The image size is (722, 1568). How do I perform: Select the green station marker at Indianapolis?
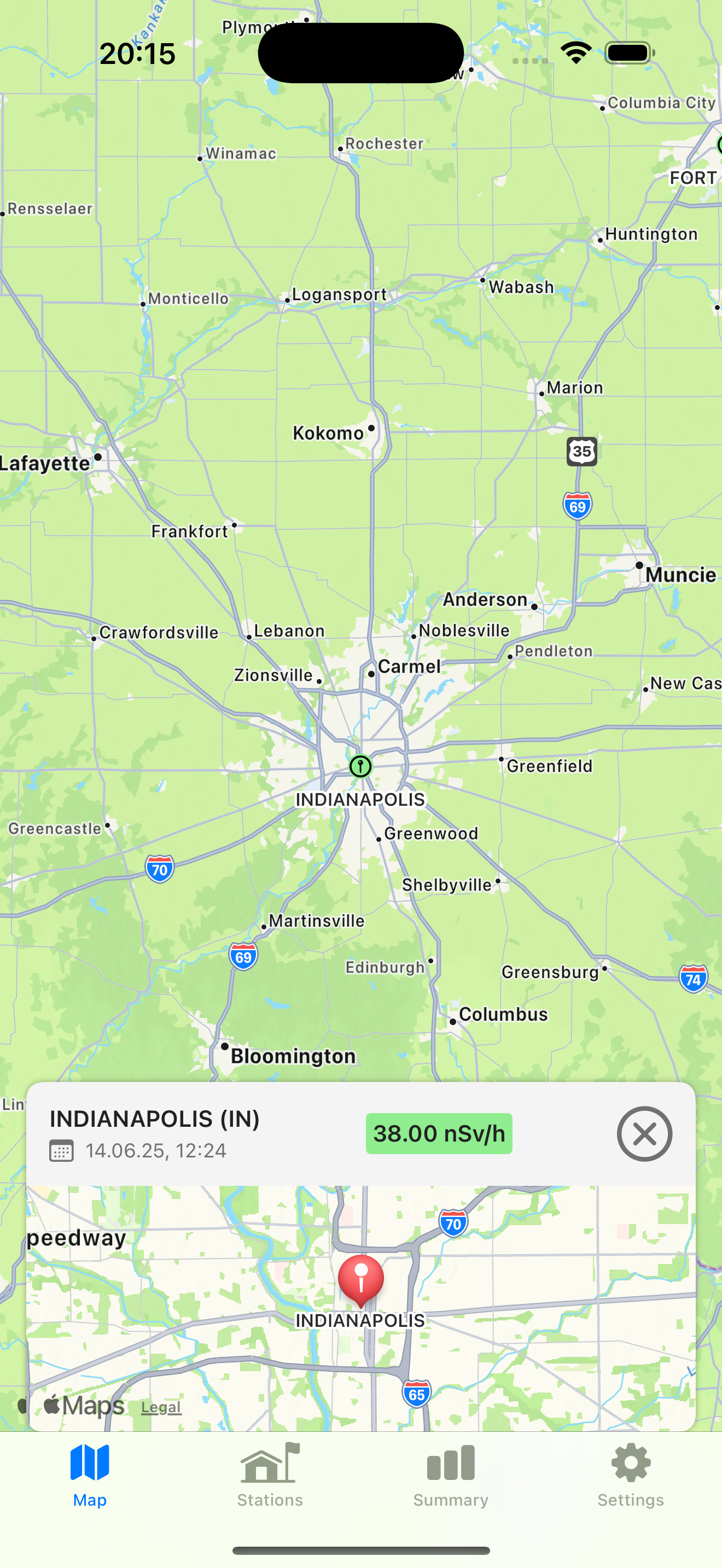pyautogui.click(x=360, y=766)
